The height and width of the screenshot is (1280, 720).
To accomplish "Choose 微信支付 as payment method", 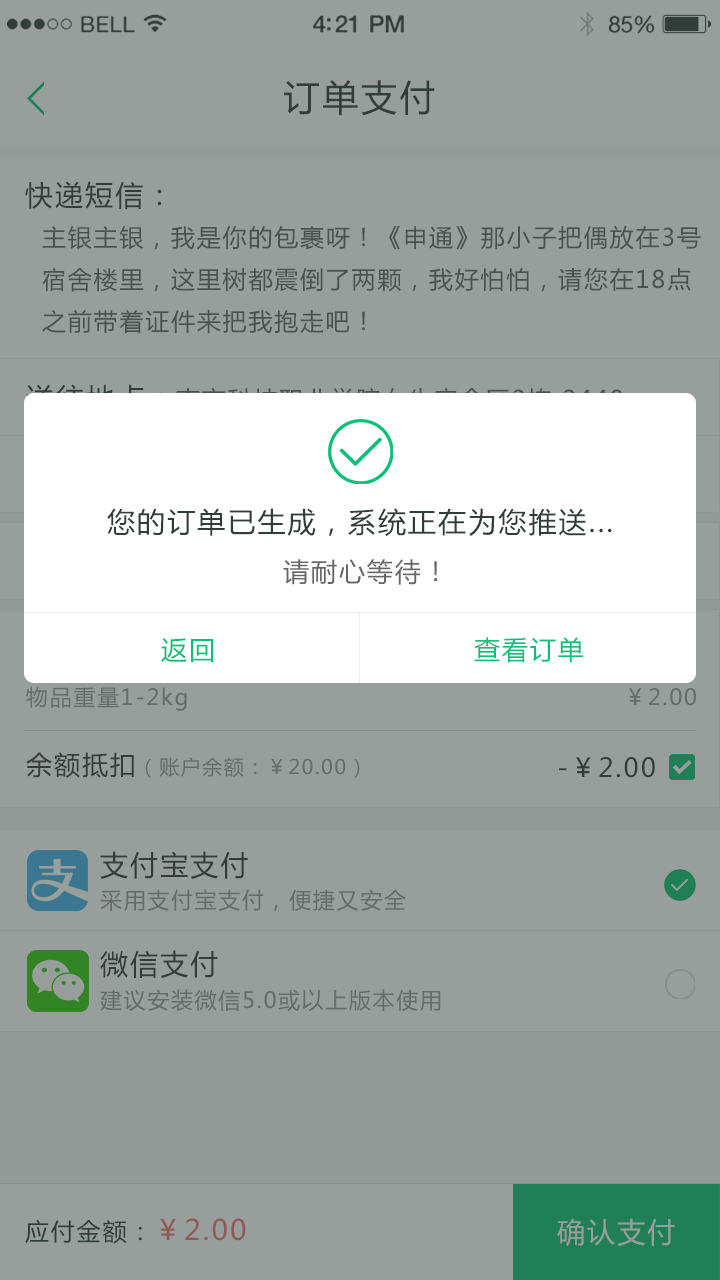I will tap(679, 984).
